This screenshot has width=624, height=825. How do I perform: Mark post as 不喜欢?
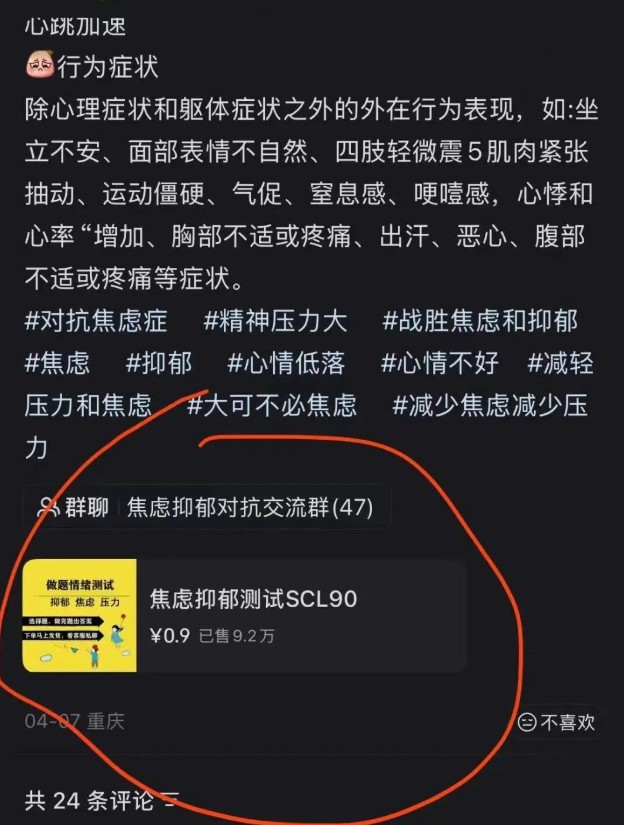(x=557, y=721)
